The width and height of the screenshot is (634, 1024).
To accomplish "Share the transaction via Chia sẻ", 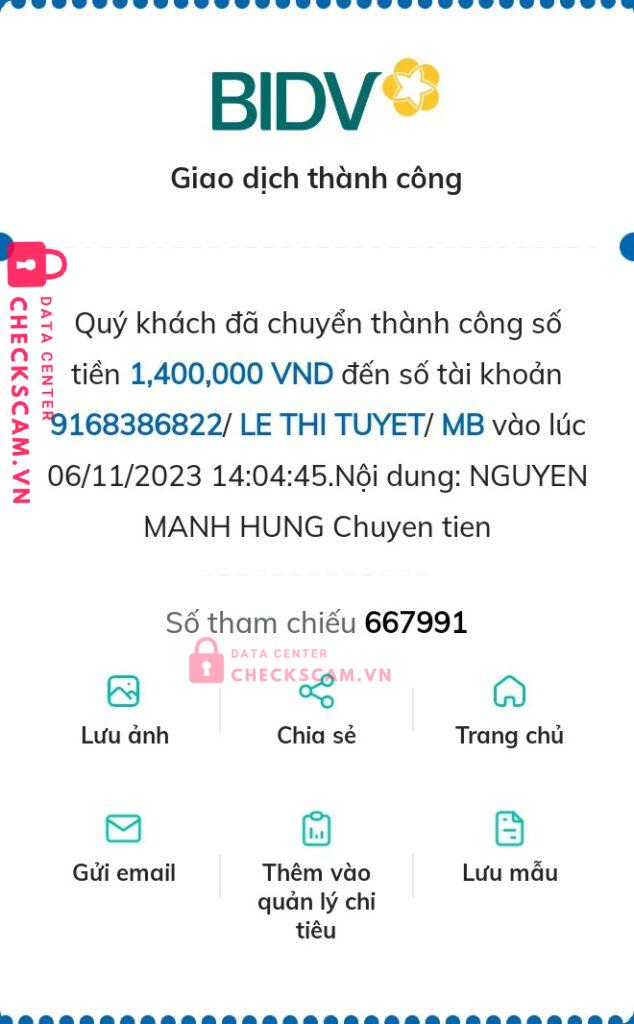I will 316,710.
